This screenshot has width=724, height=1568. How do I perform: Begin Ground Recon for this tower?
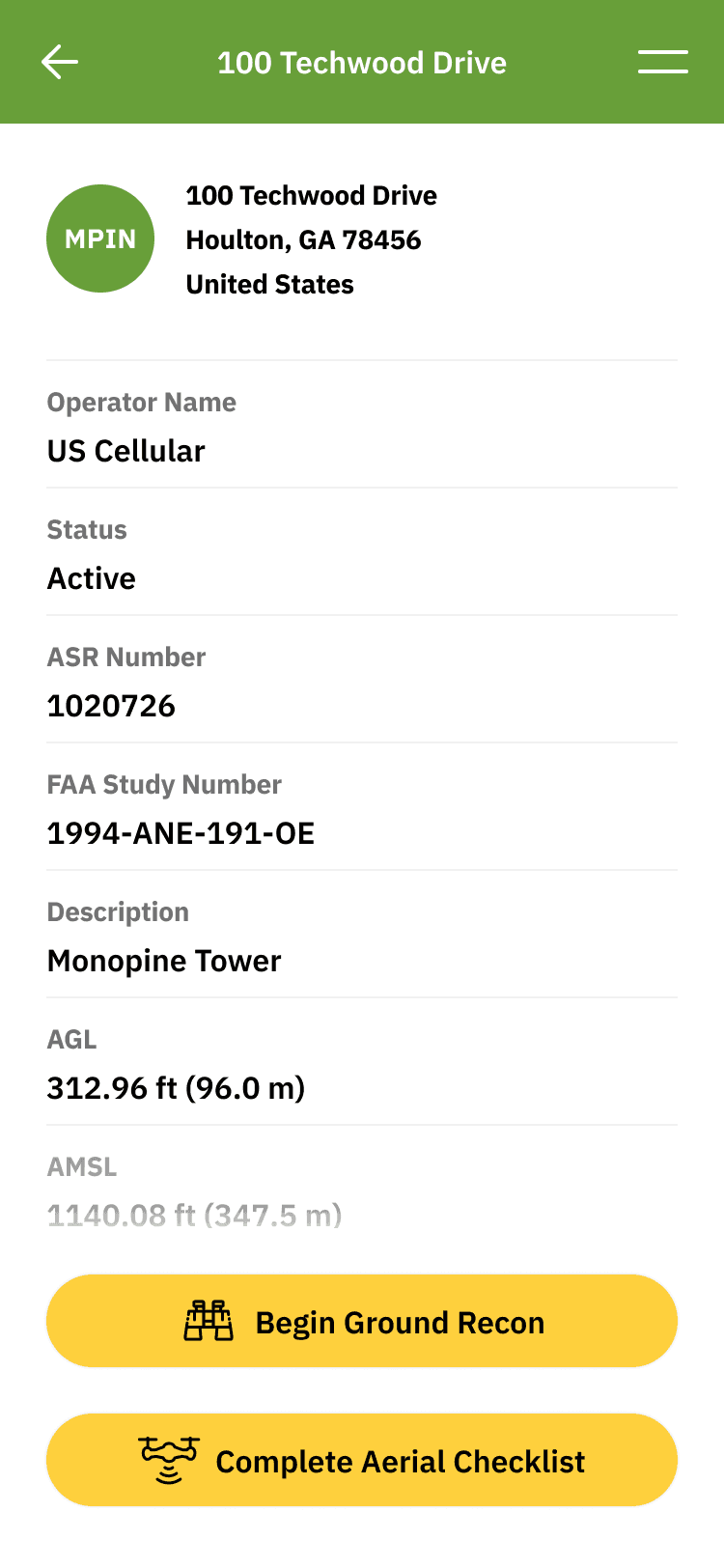pos(362,1322)
